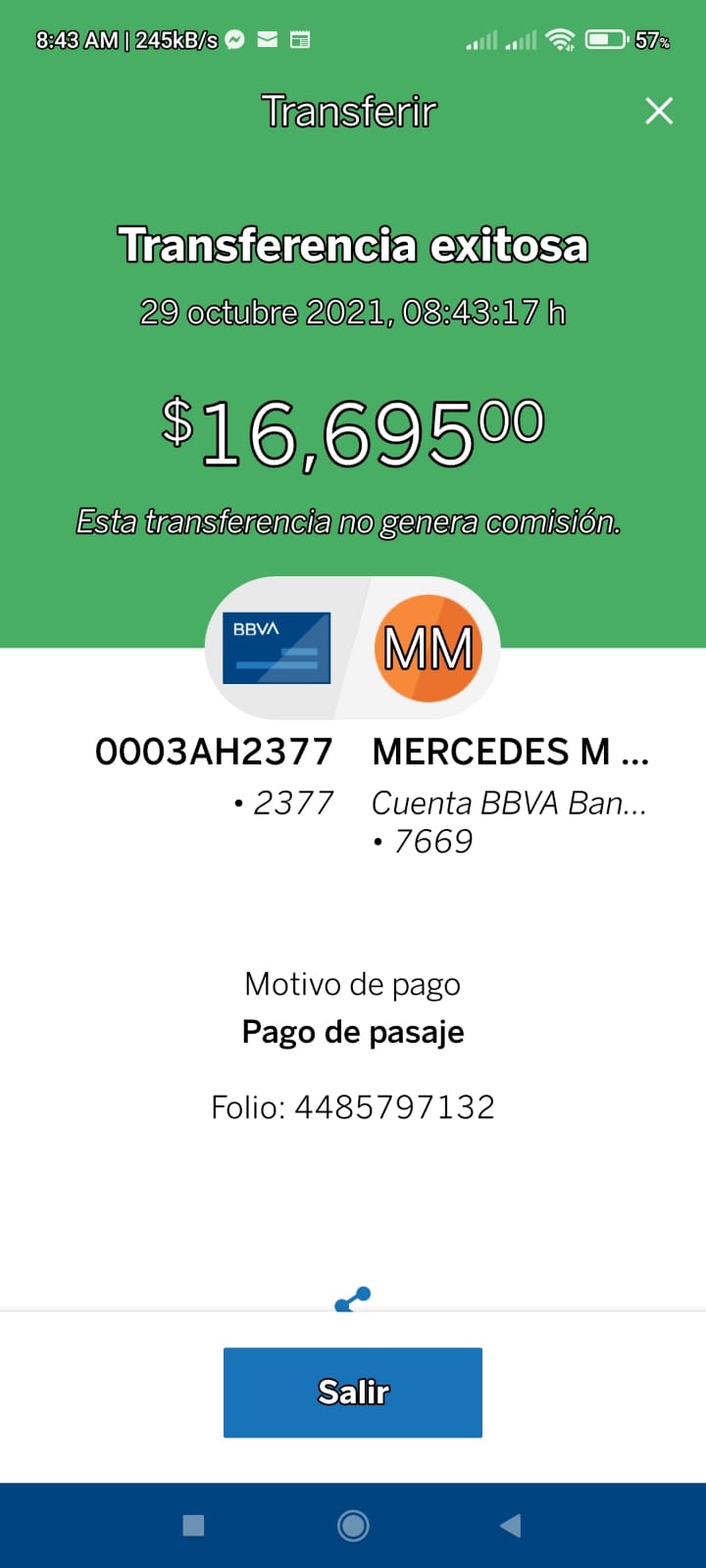
Task: Open recent apps with the square button
Action: click(x=194, y=1525)
